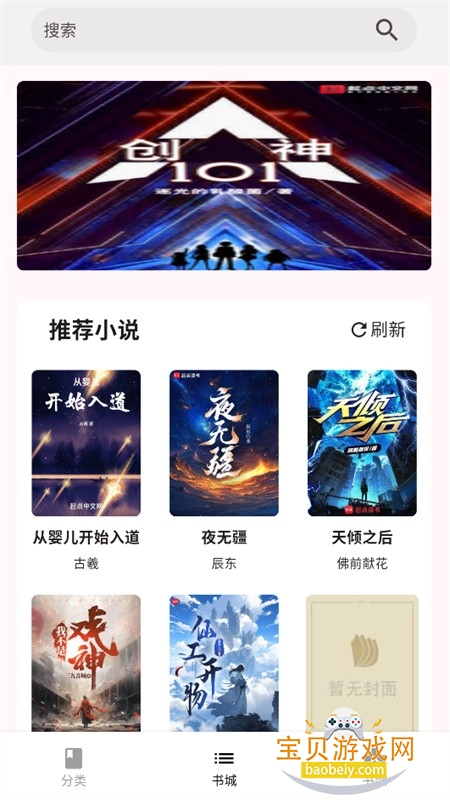Open the book with 暂无封面 cover
The height and width of the screenshot is (800, 450).
click(x=362, y=663)
